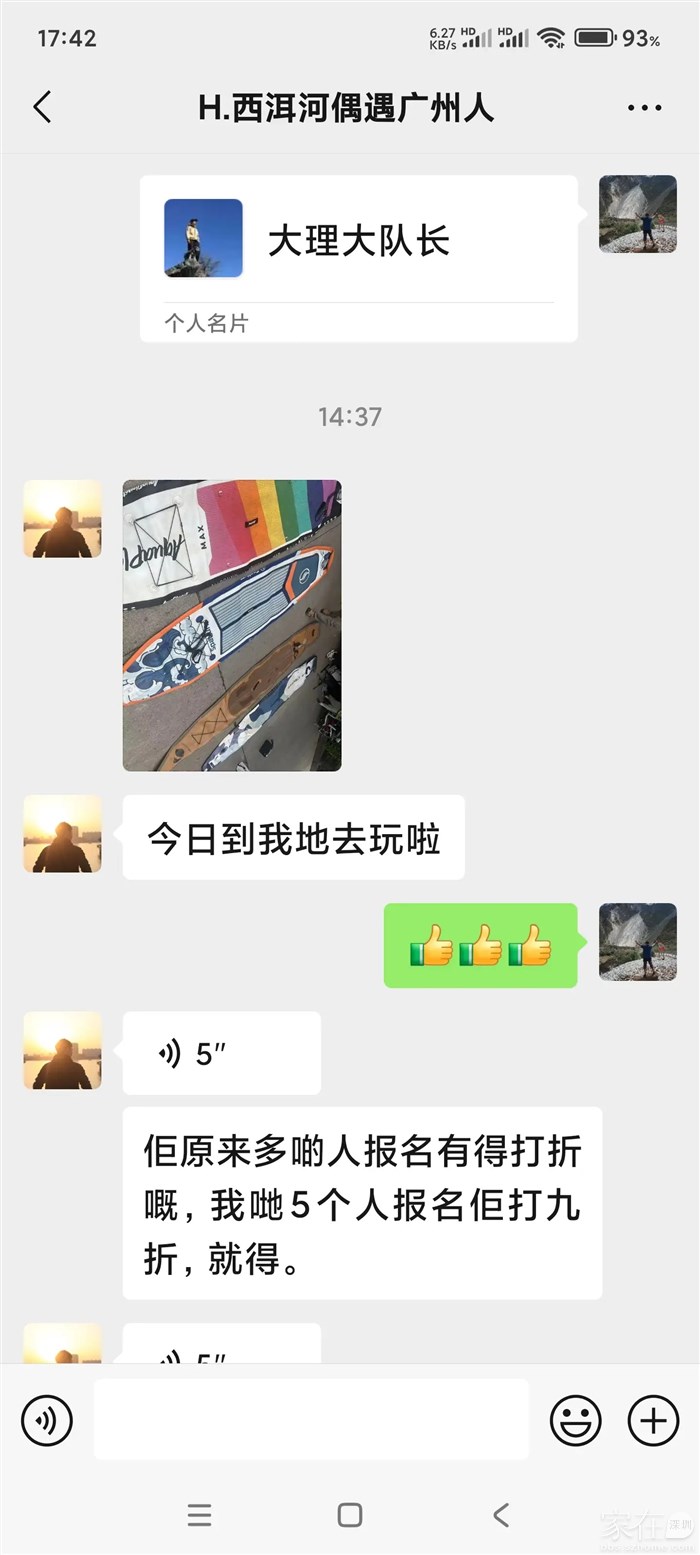The image size is (700, 1555).
Task: Play the first 5-second voice message
Action: coord(221,1053)
